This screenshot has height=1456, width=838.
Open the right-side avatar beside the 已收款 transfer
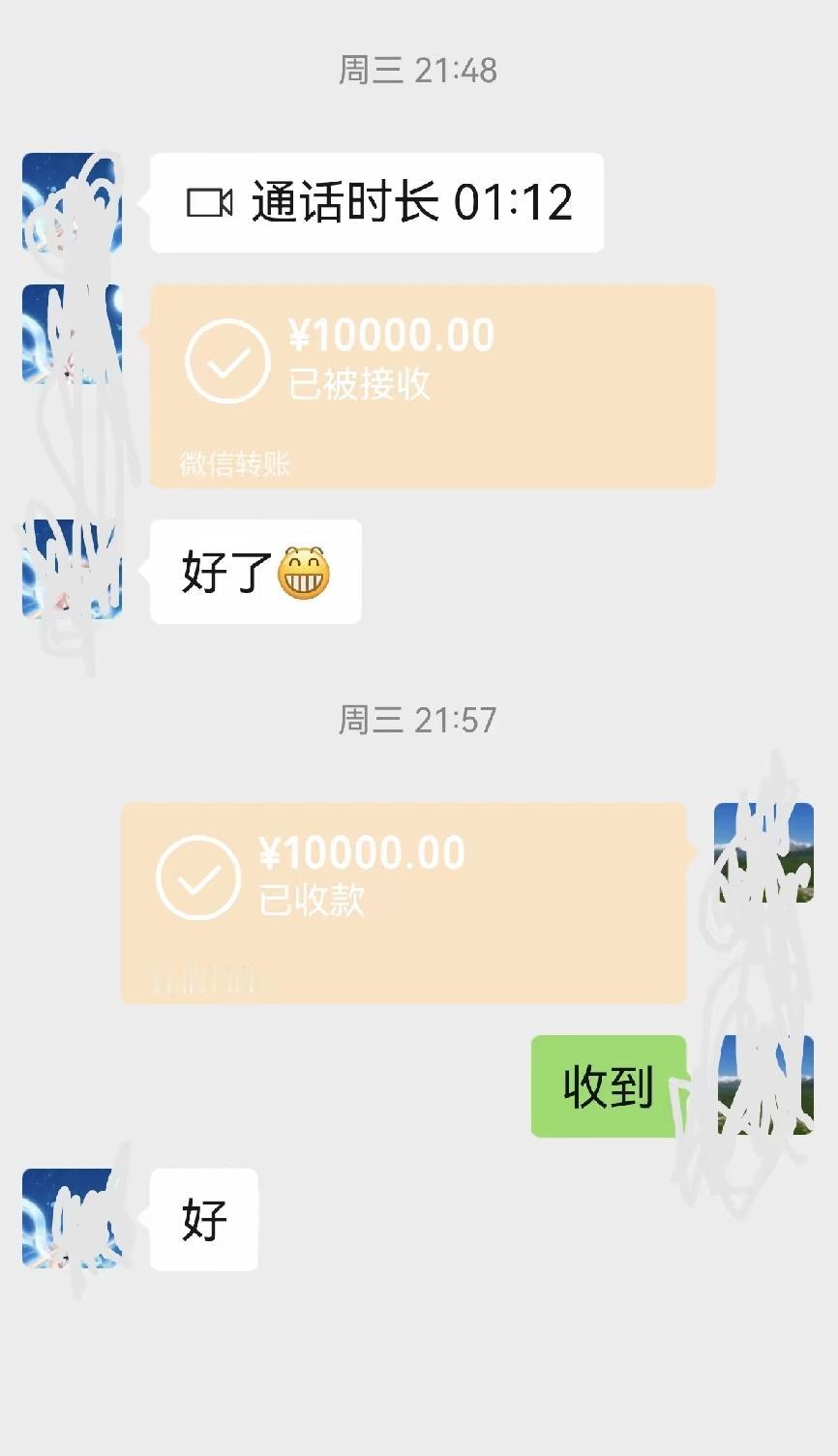764,851
